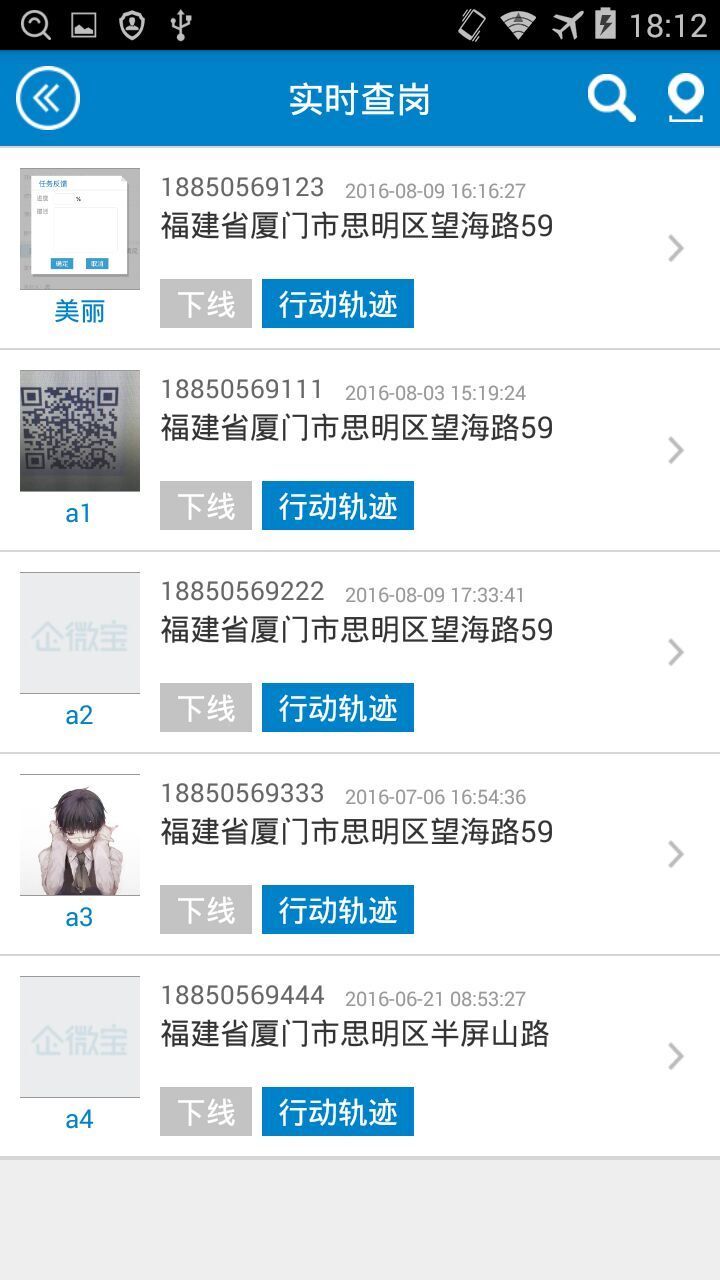The image size is (720, 1280).
Task: Open entry 18850569111 using its chevron arrow
Action: tap(676, 451)
